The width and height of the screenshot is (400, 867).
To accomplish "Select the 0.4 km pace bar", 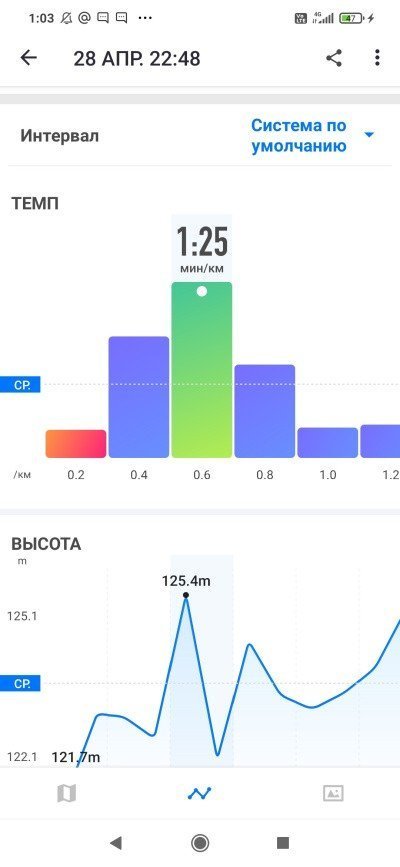I will click(139, 397).
